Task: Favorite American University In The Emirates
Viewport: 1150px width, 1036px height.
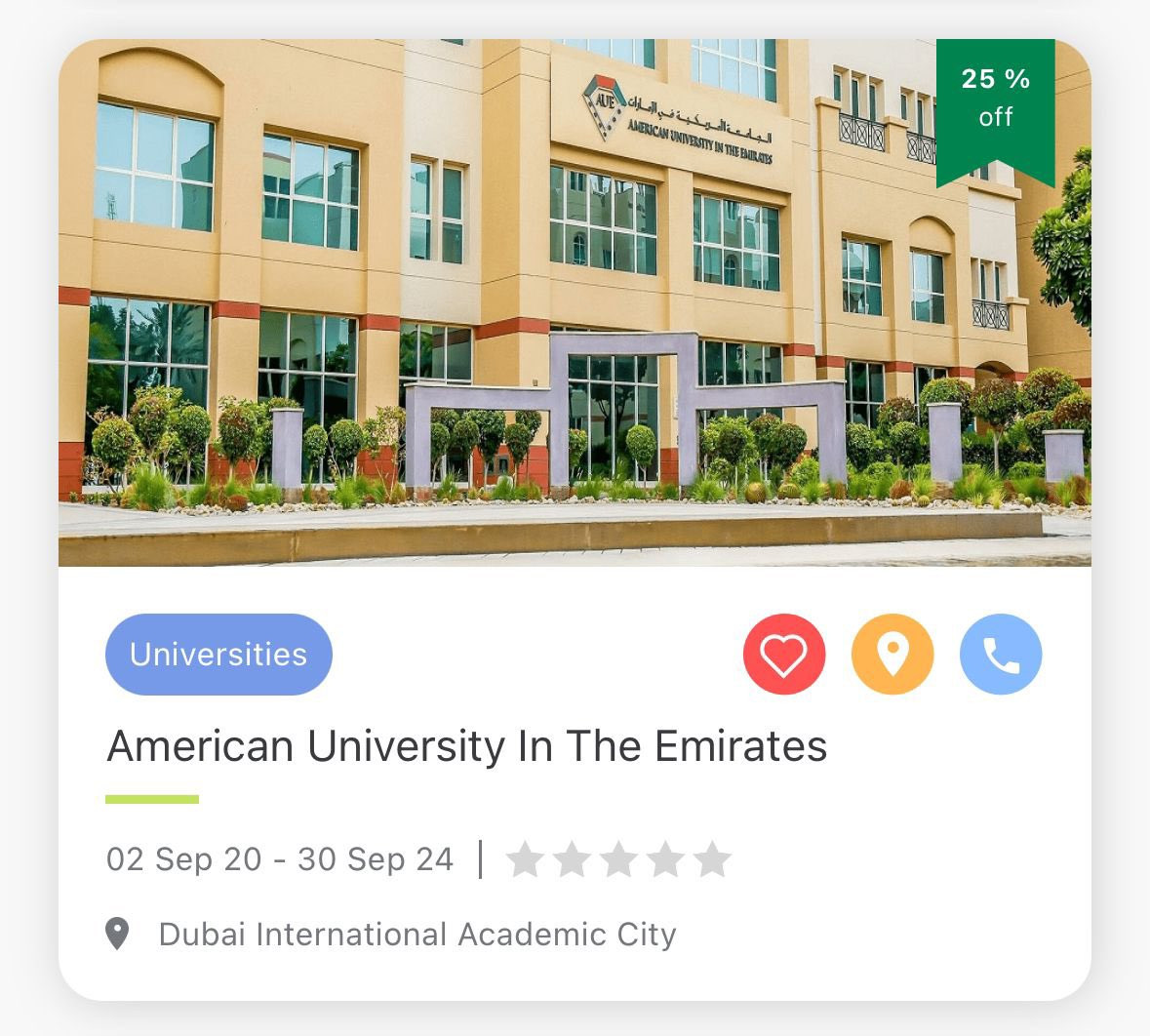Action: pyautogui.click(x=784, y=655)
